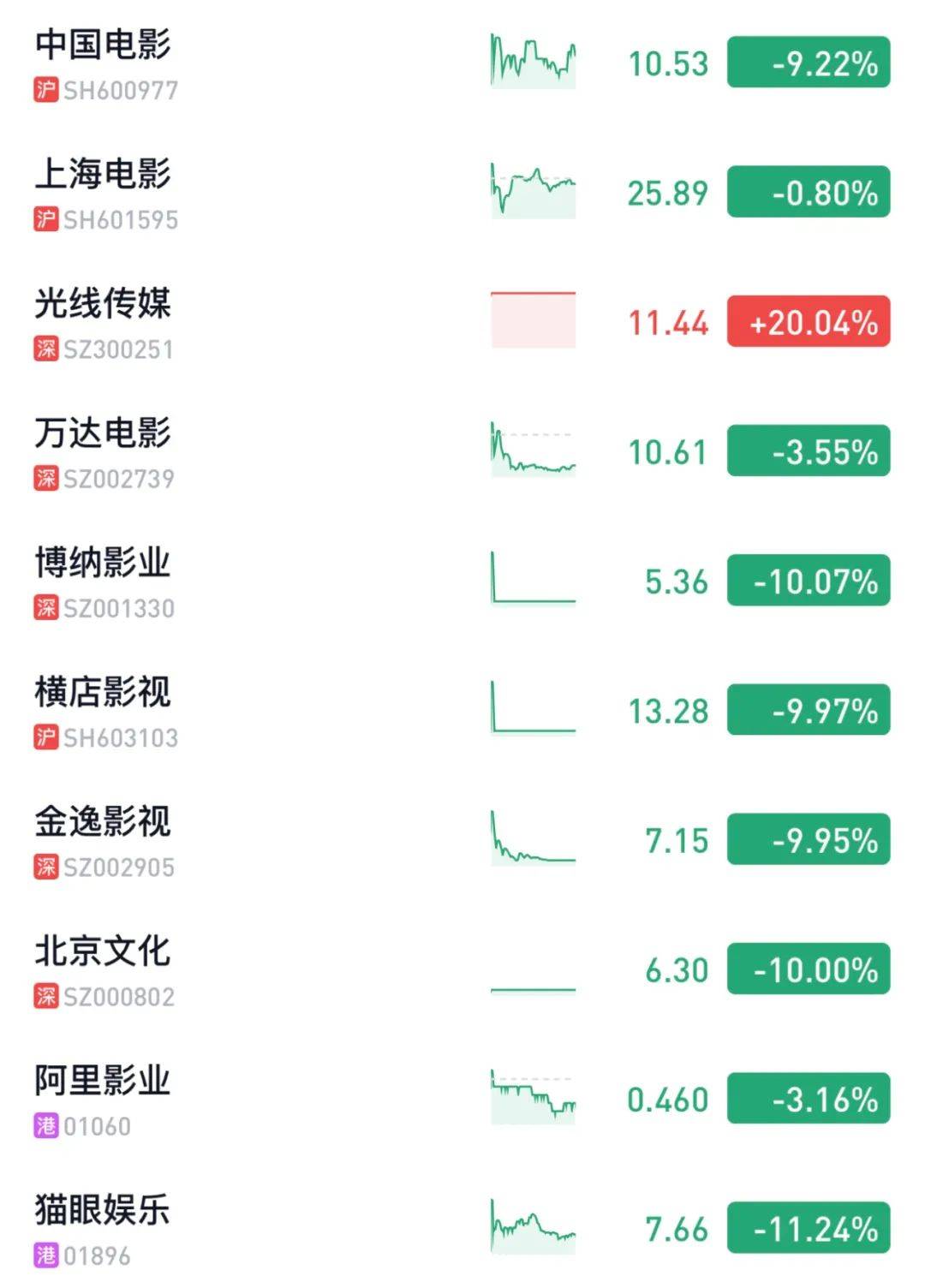Open 万达电影 quote page
This screenshot has width=925, height=1288.
point(104,433)
